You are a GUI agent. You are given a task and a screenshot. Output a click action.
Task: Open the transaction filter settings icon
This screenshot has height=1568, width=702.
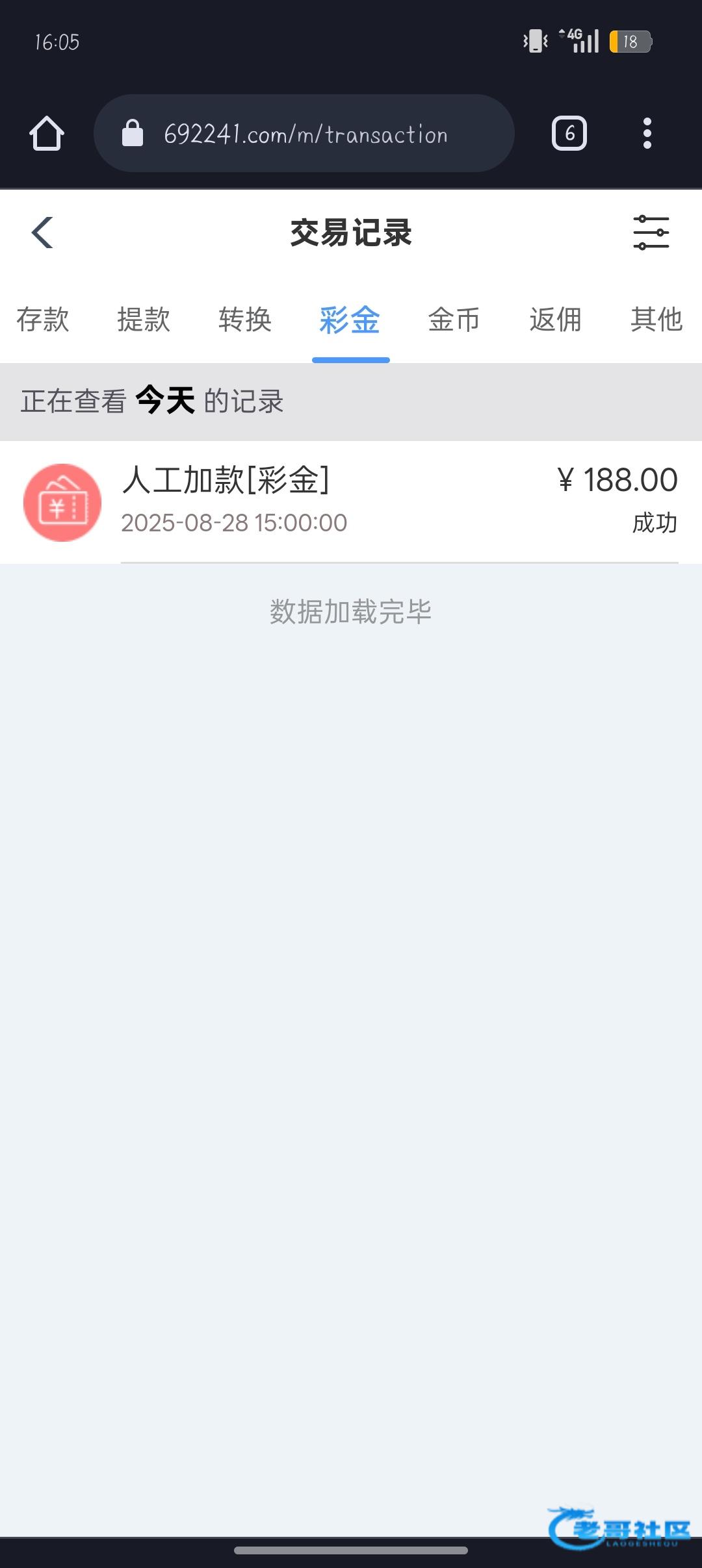pos(651,233)
